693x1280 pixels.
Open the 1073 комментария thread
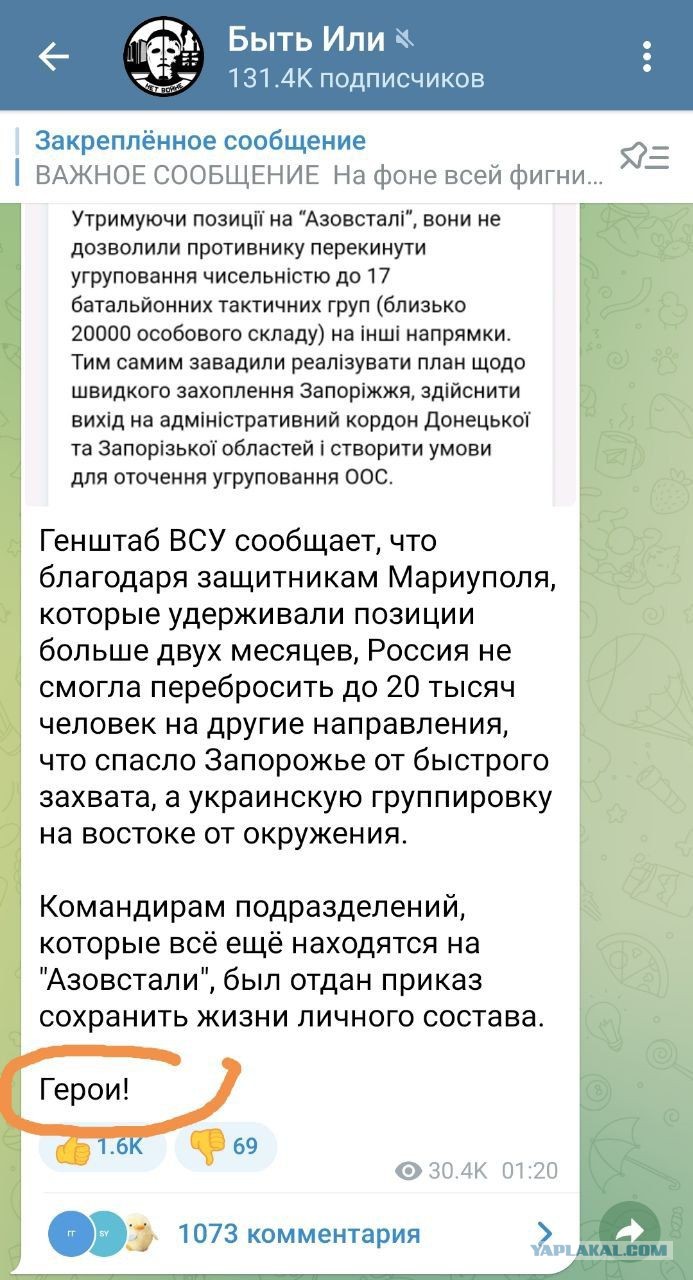pos(300,1233)
